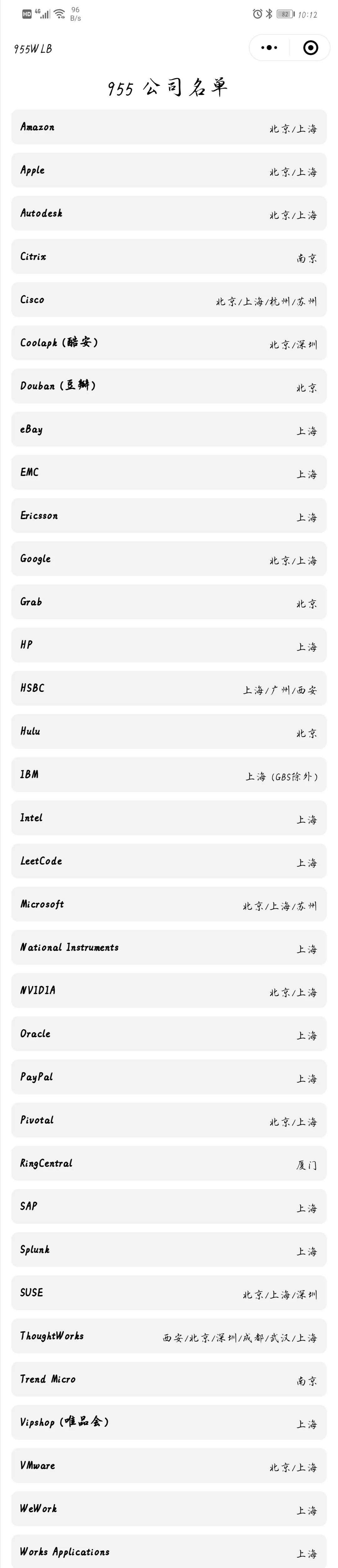Tap the Cisco company row
The image size is (338, 1568).
169,300
